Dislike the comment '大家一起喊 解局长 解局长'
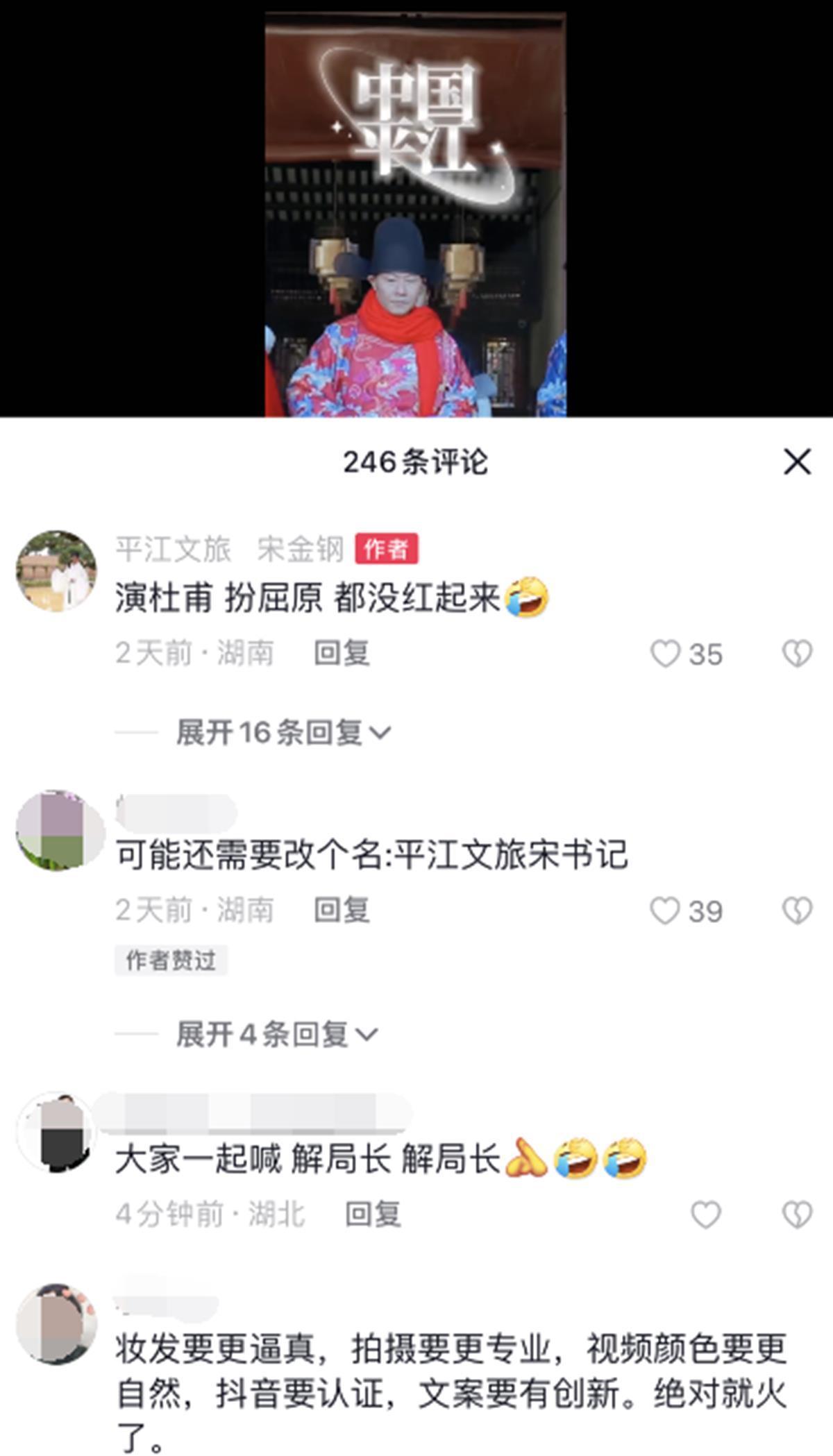 (797, 1214)
